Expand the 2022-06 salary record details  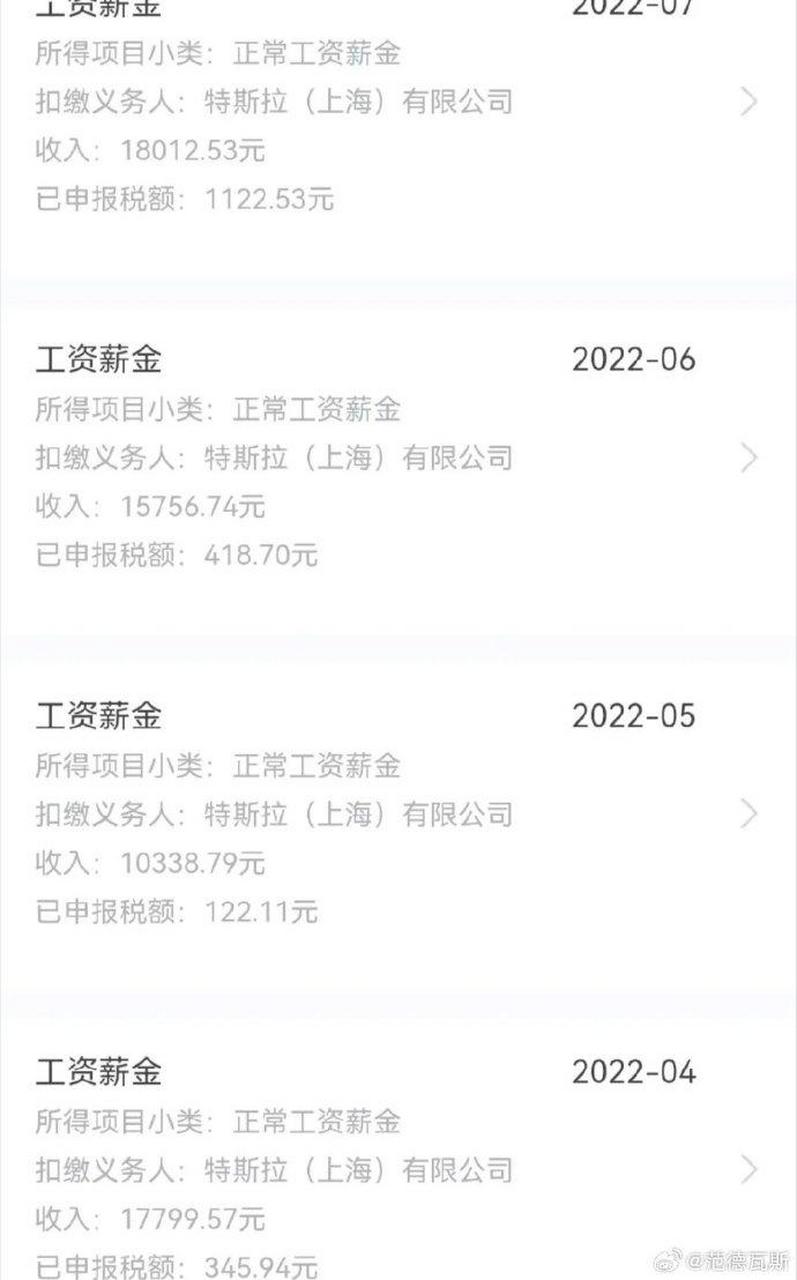tap(748, 458)
